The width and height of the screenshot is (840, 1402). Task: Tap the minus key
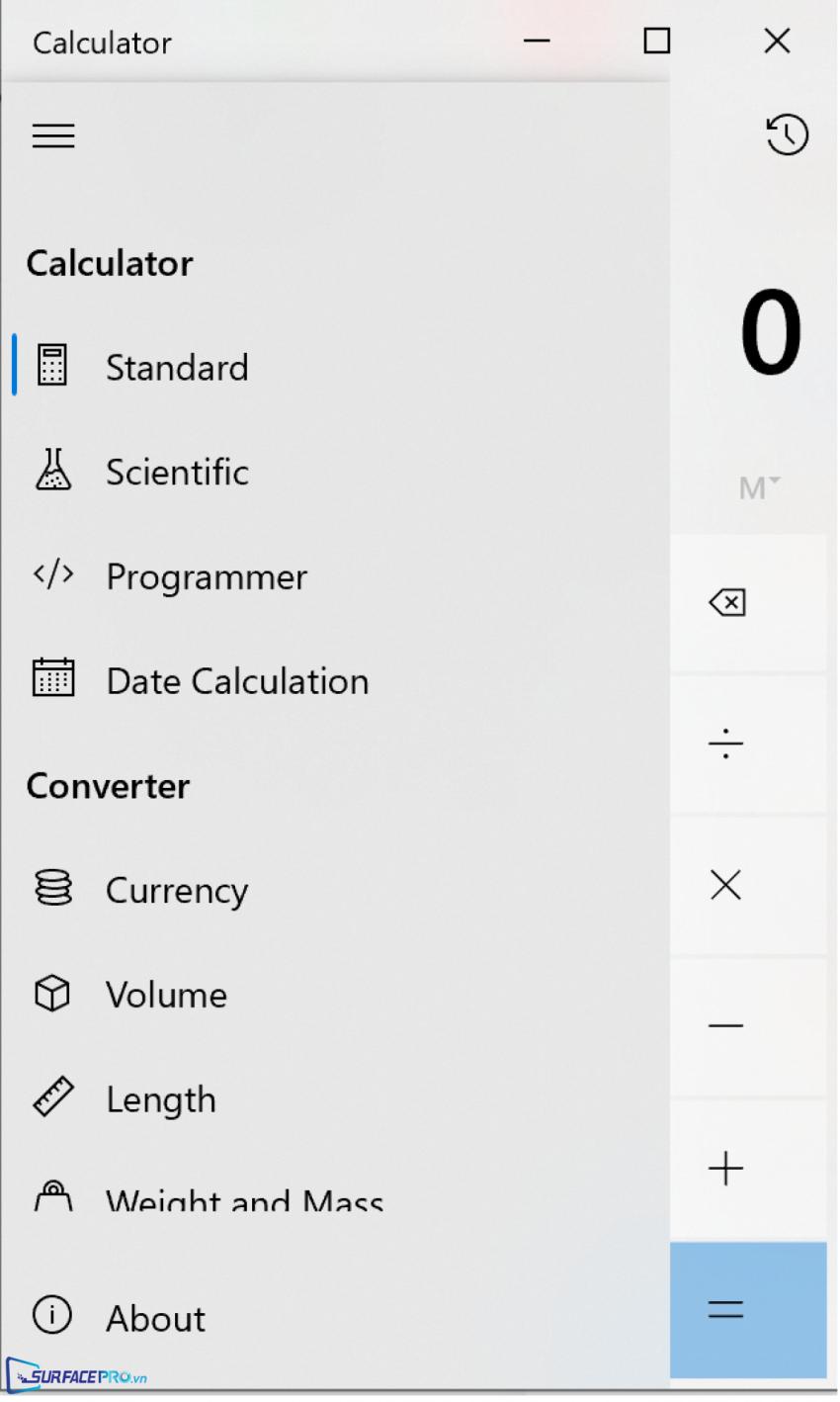[748, 1026]
